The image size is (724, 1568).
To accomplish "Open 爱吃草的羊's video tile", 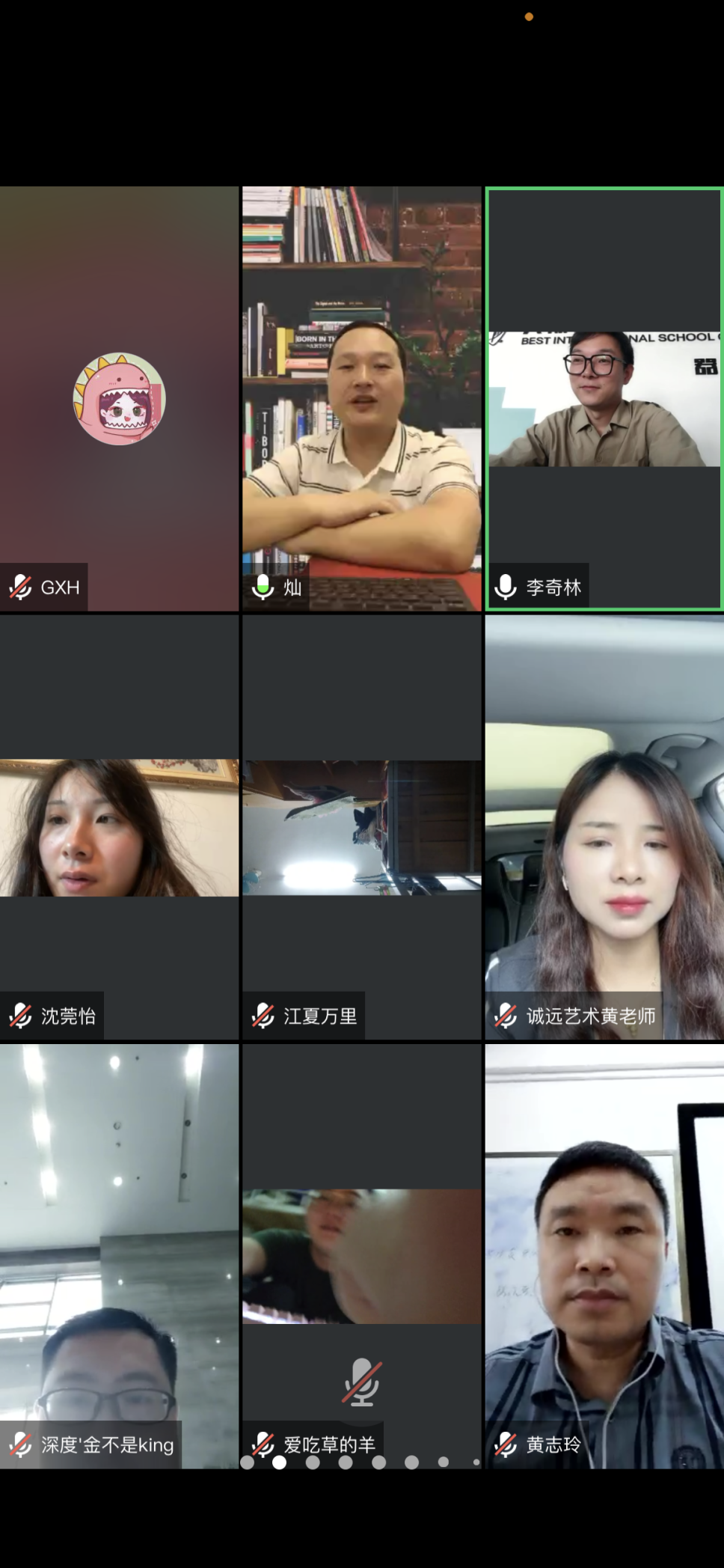I will point(361,1256).
